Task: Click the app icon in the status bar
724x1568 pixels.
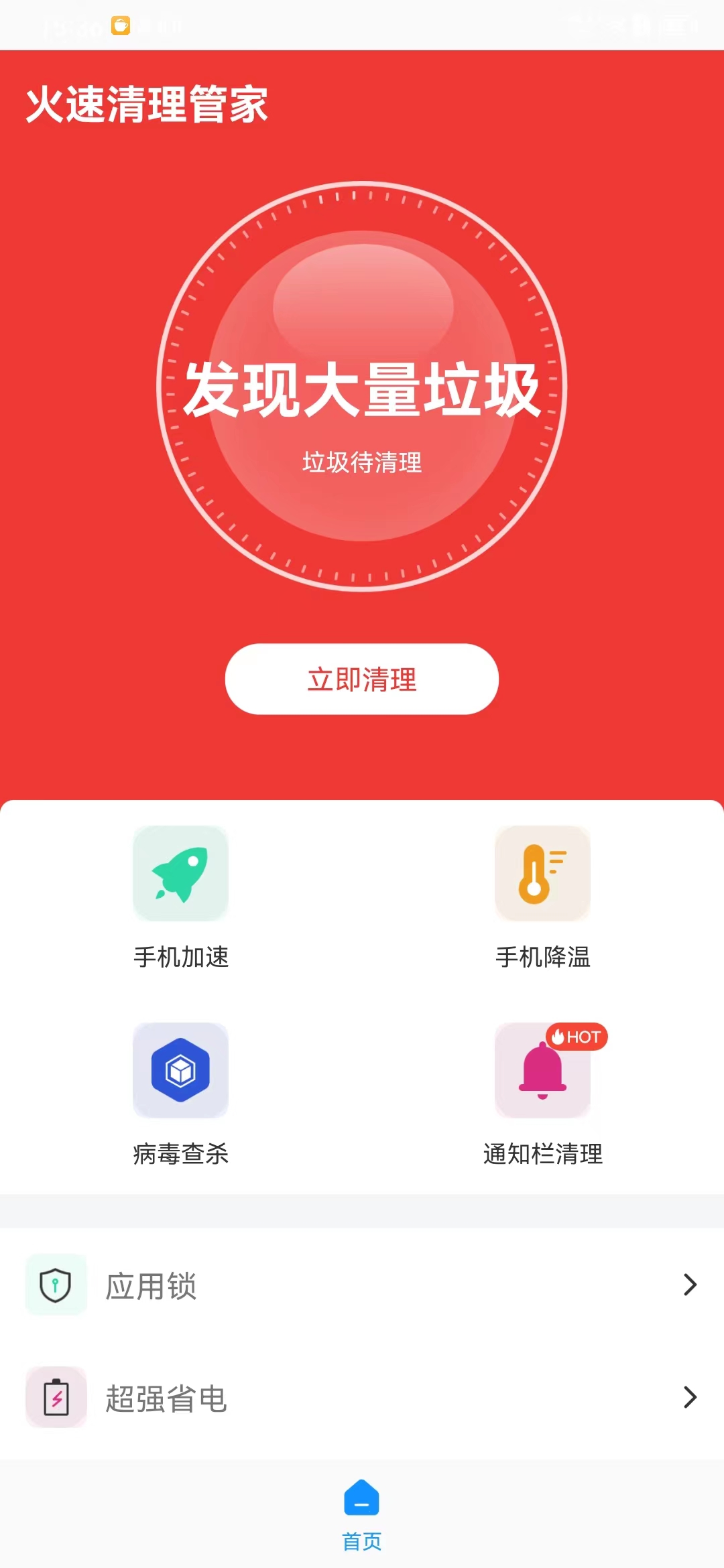Action: (x=119, y=25)
